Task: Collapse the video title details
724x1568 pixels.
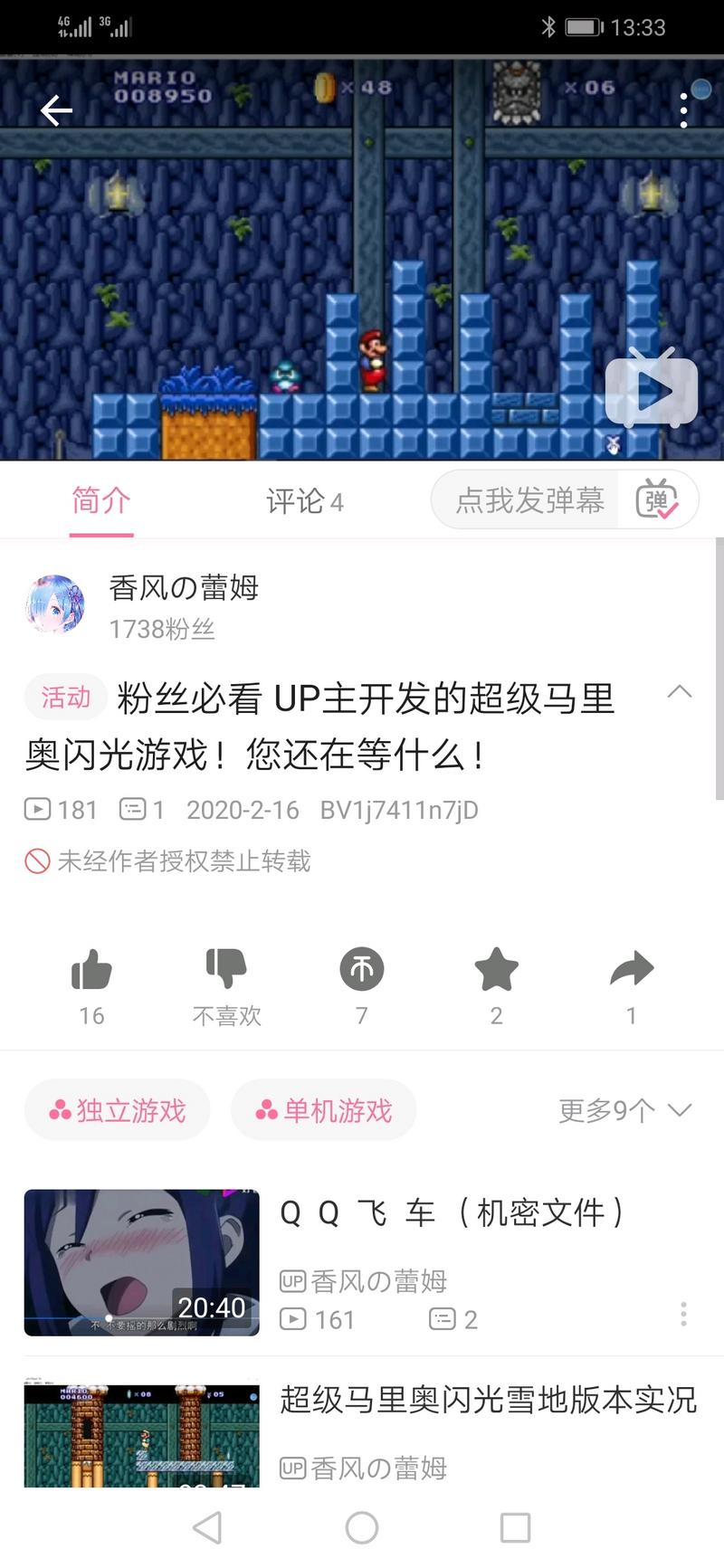Action: pyautogui.click(x=680, y=693)
